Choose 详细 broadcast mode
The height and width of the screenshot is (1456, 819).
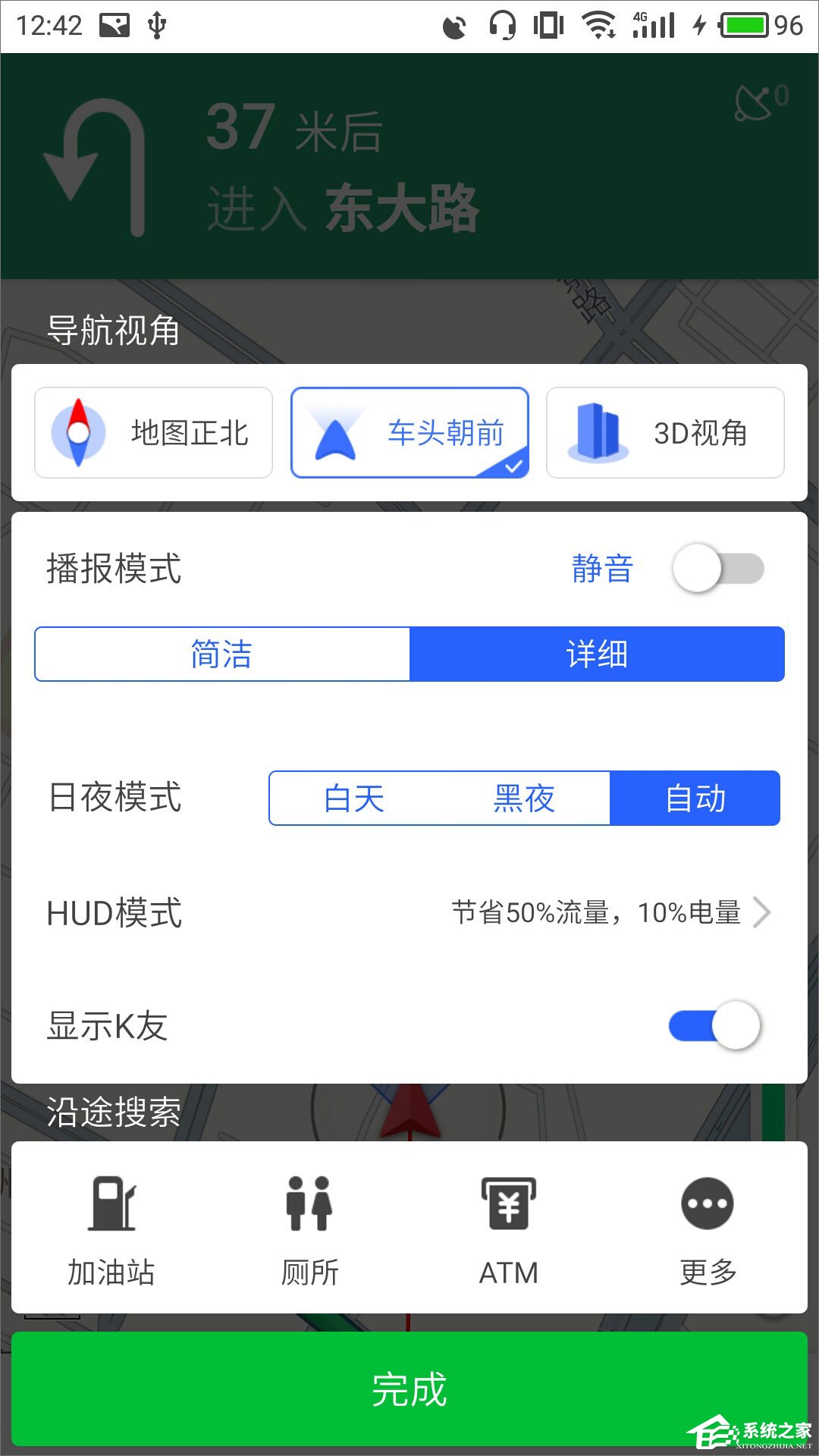click(x=597, y=654)
